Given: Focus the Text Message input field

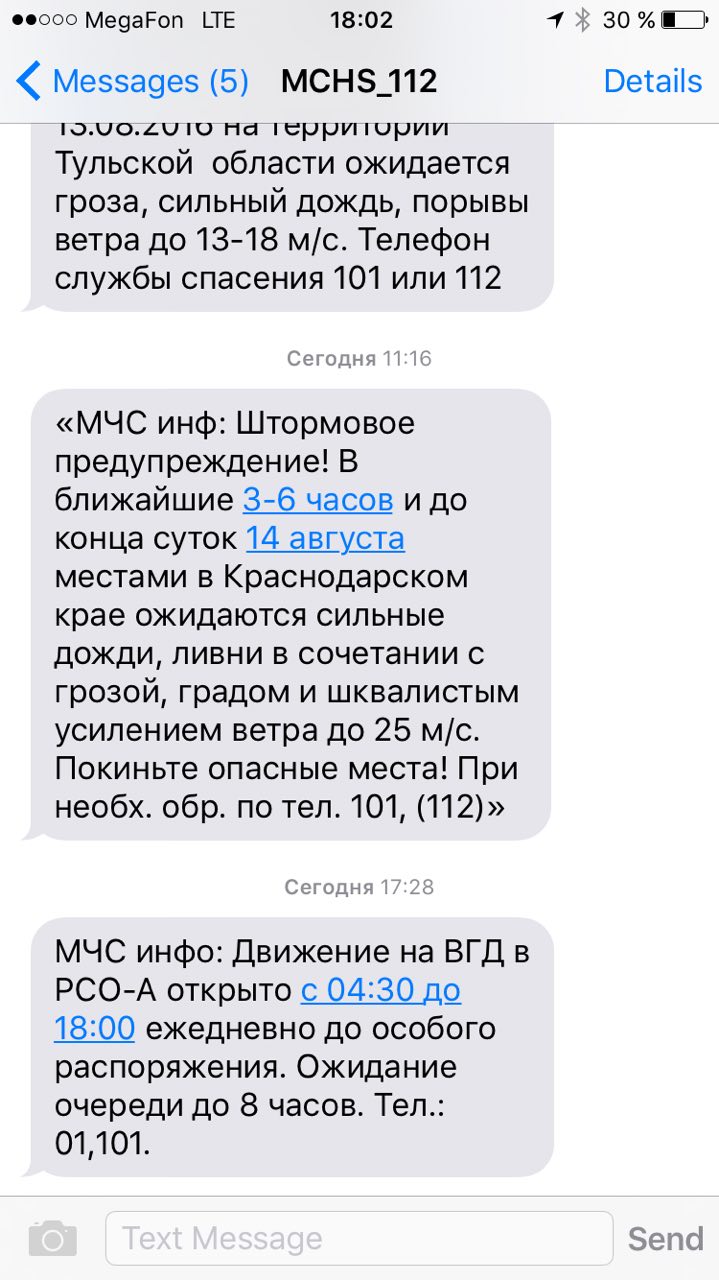Looking at the screenshot, I should tap(358, 1238).
